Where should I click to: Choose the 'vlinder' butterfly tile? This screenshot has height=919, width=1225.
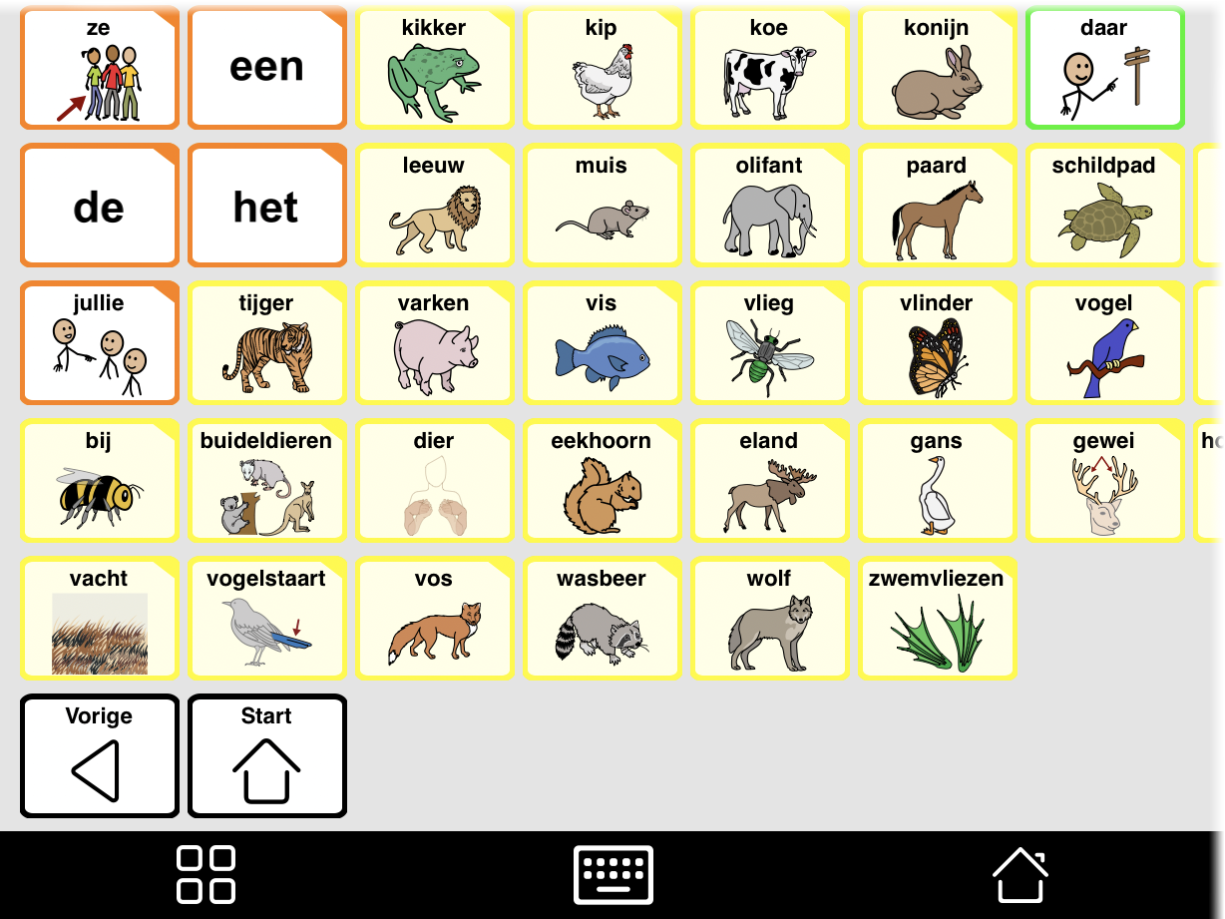(937, 343)
